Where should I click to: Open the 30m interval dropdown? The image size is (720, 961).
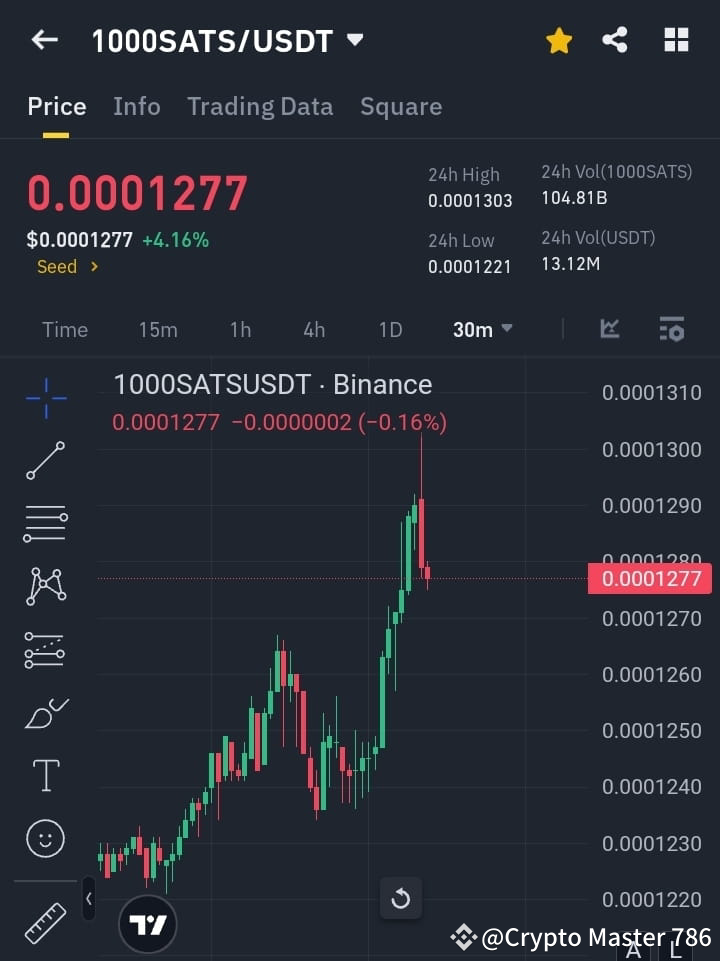pos(482,330)
